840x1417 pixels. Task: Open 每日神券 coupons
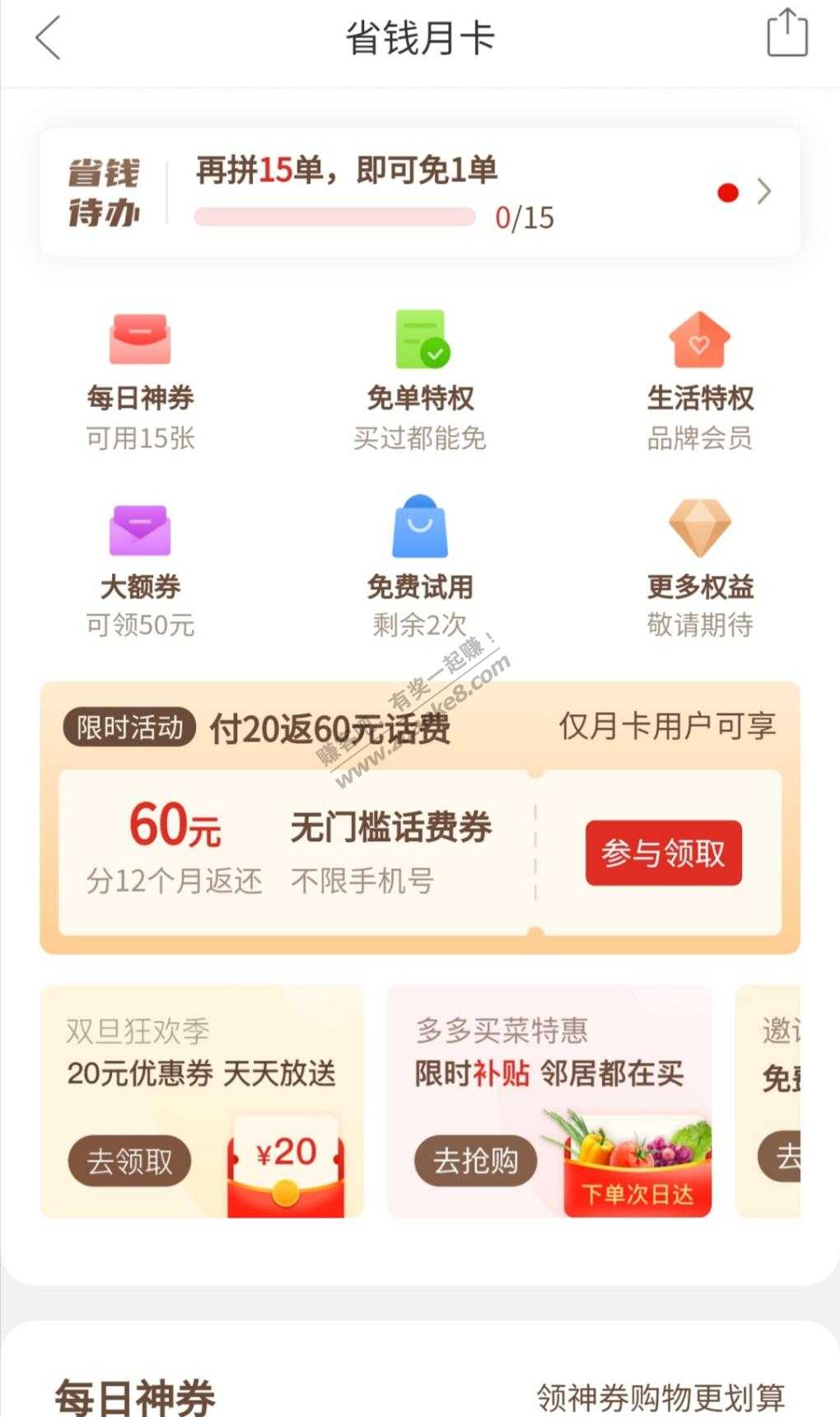pyautogui.click(x=140, y=377)
